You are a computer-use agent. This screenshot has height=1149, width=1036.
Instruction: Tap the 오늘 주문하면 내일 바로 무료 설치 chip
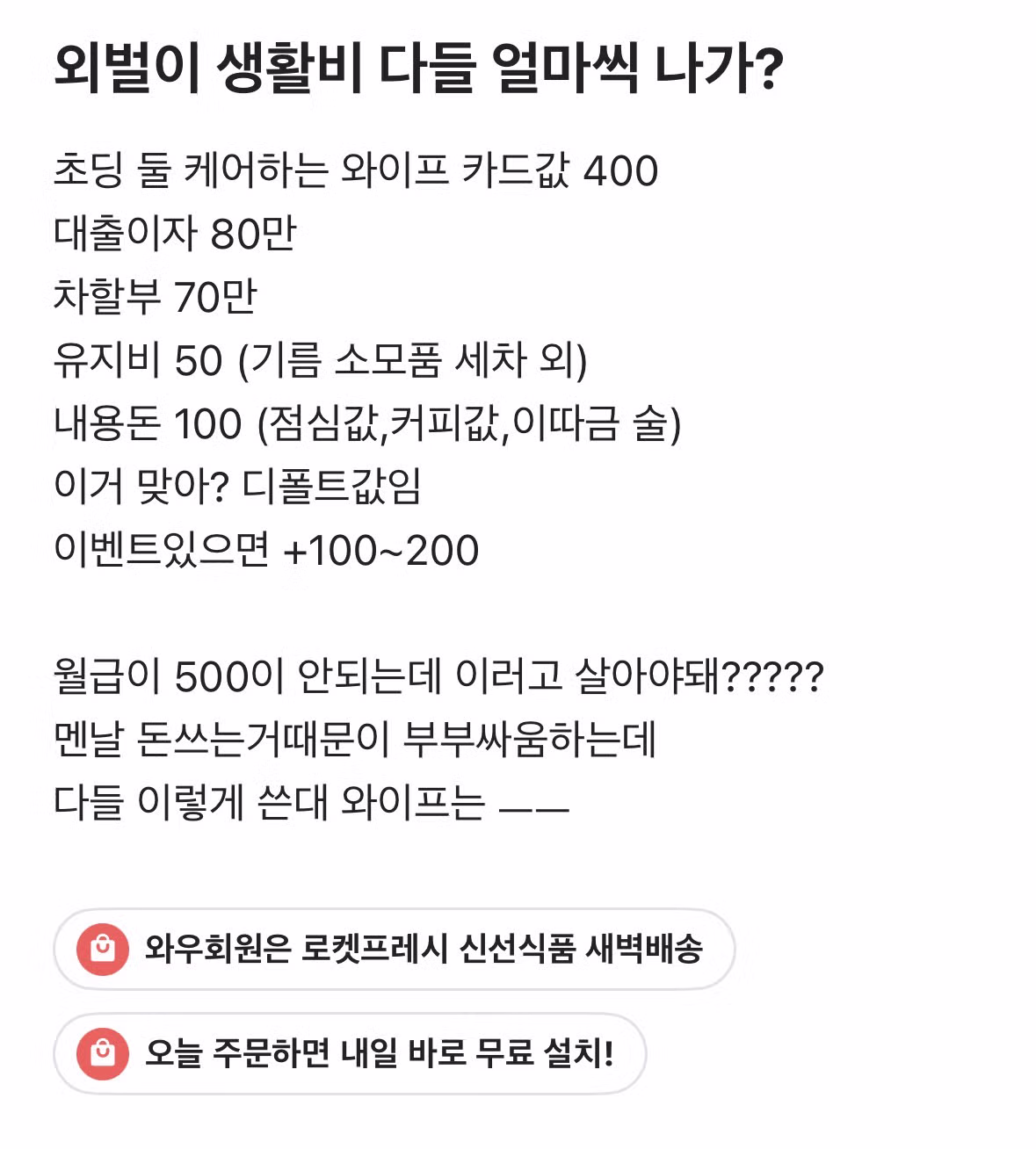coord(350,1053)
